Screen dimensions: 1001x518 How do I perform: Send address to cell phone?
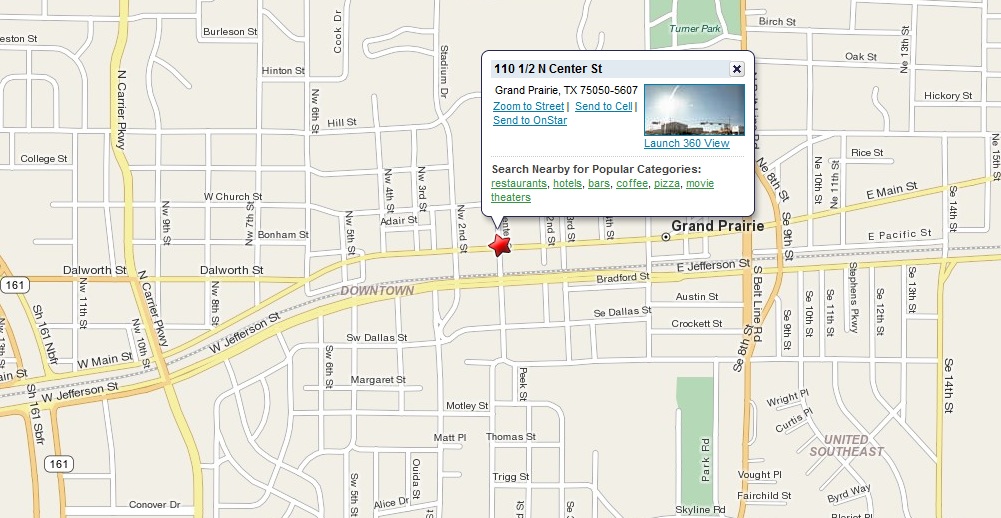pos(603,106)
